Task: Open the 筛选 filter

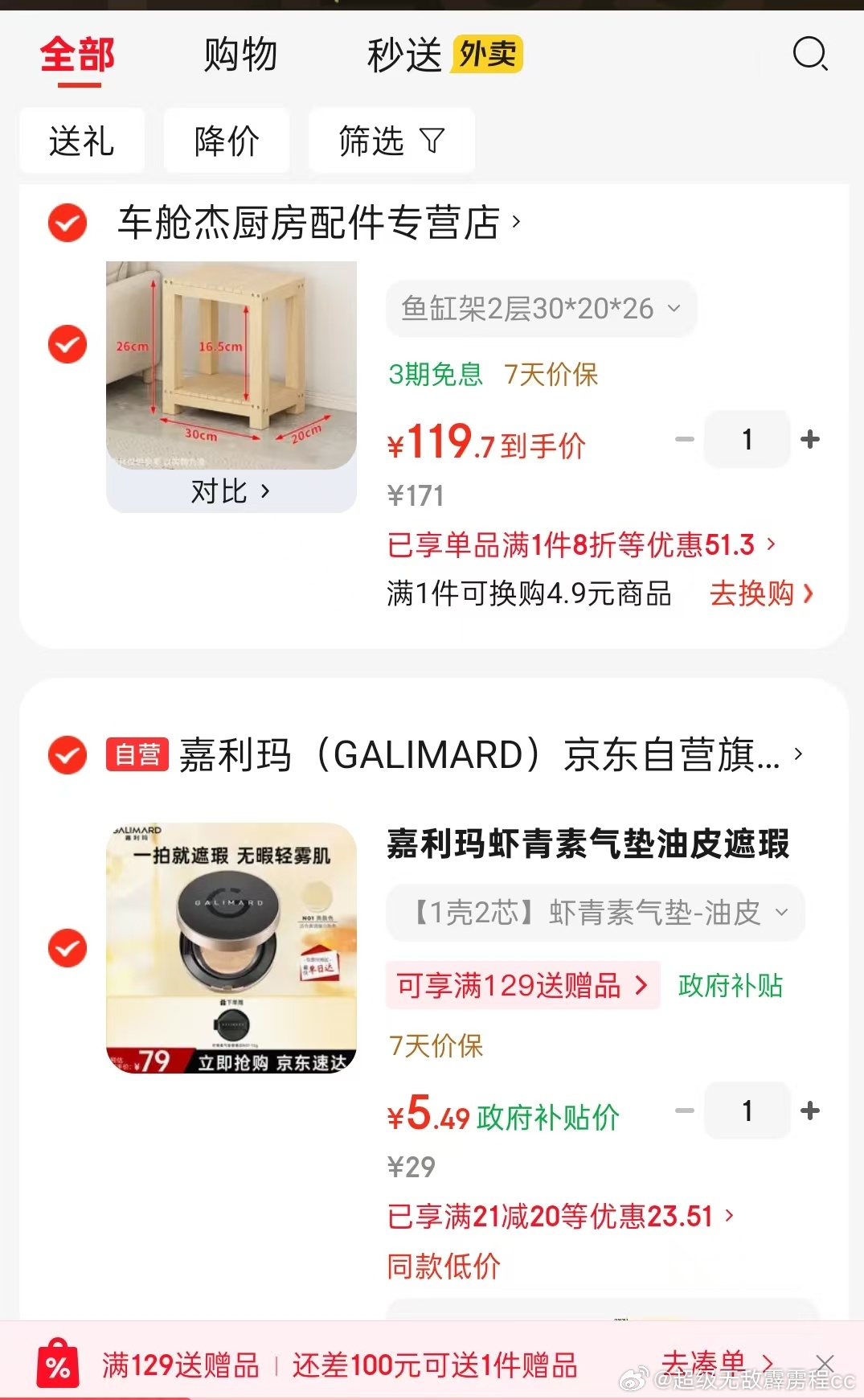Action: 391,141
